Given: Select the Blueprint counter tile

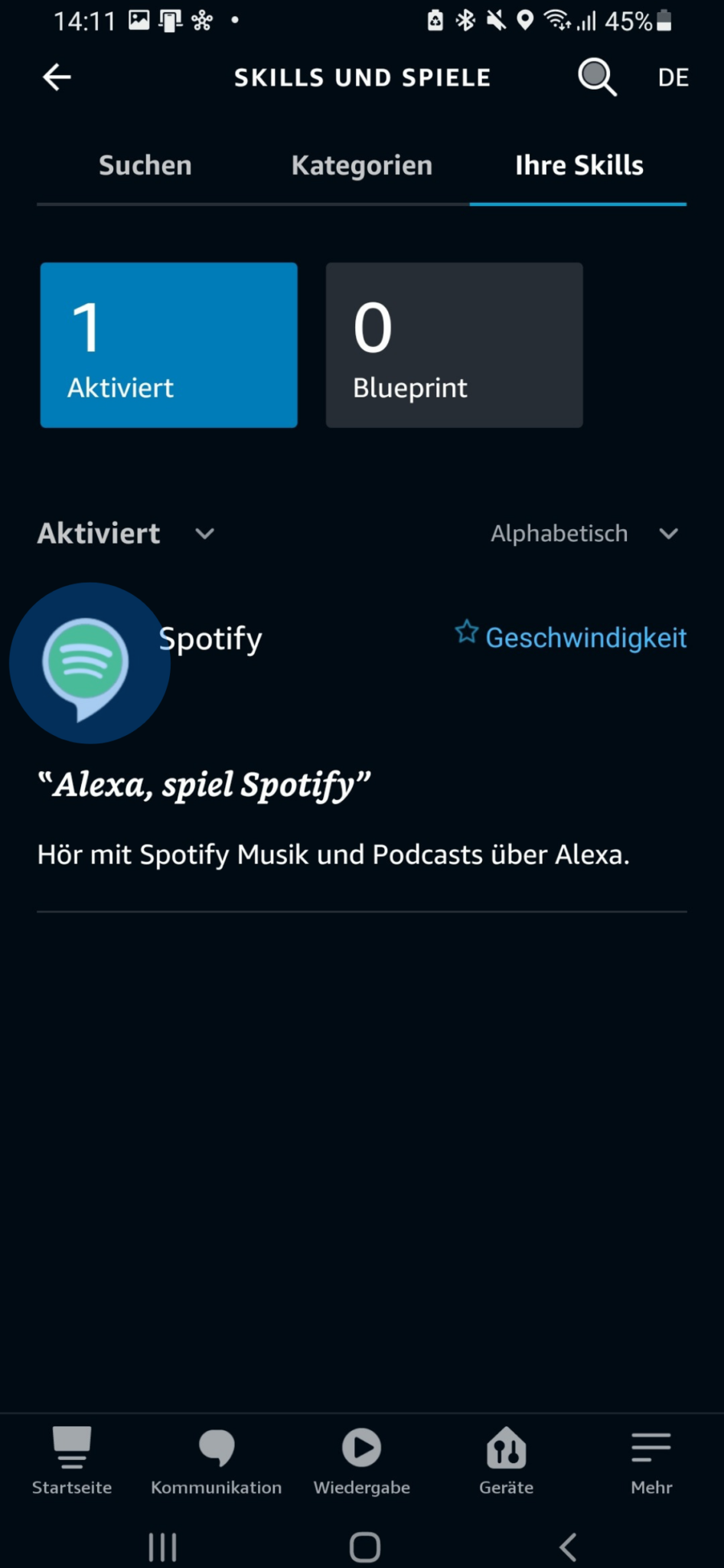Looking at the screenshot, I should click(x=454, y=345).
